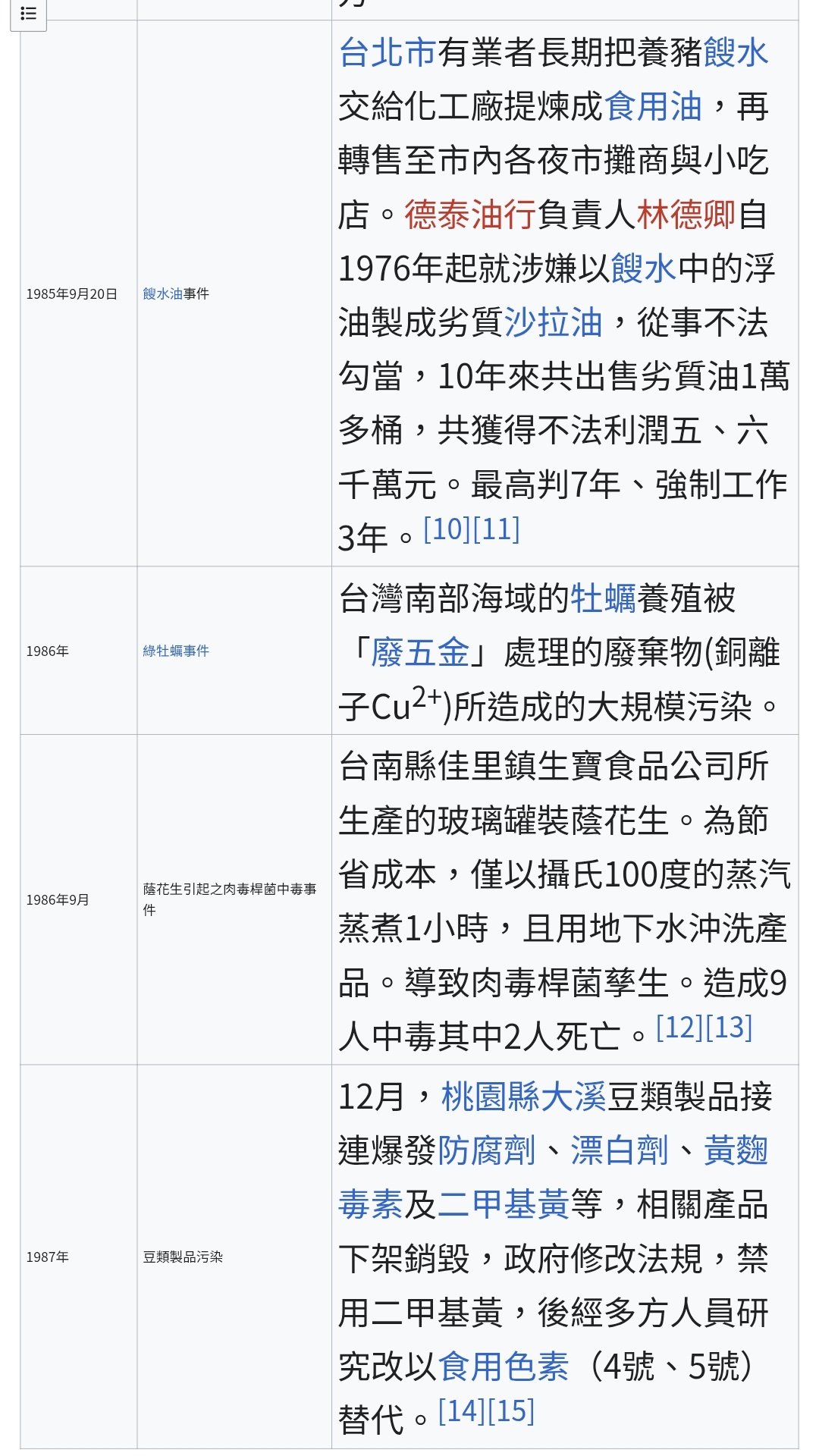Image resolution: width=819 pixels, height=1456 pixels.
Task: Open citation [10]
Action: coord(447,529)
